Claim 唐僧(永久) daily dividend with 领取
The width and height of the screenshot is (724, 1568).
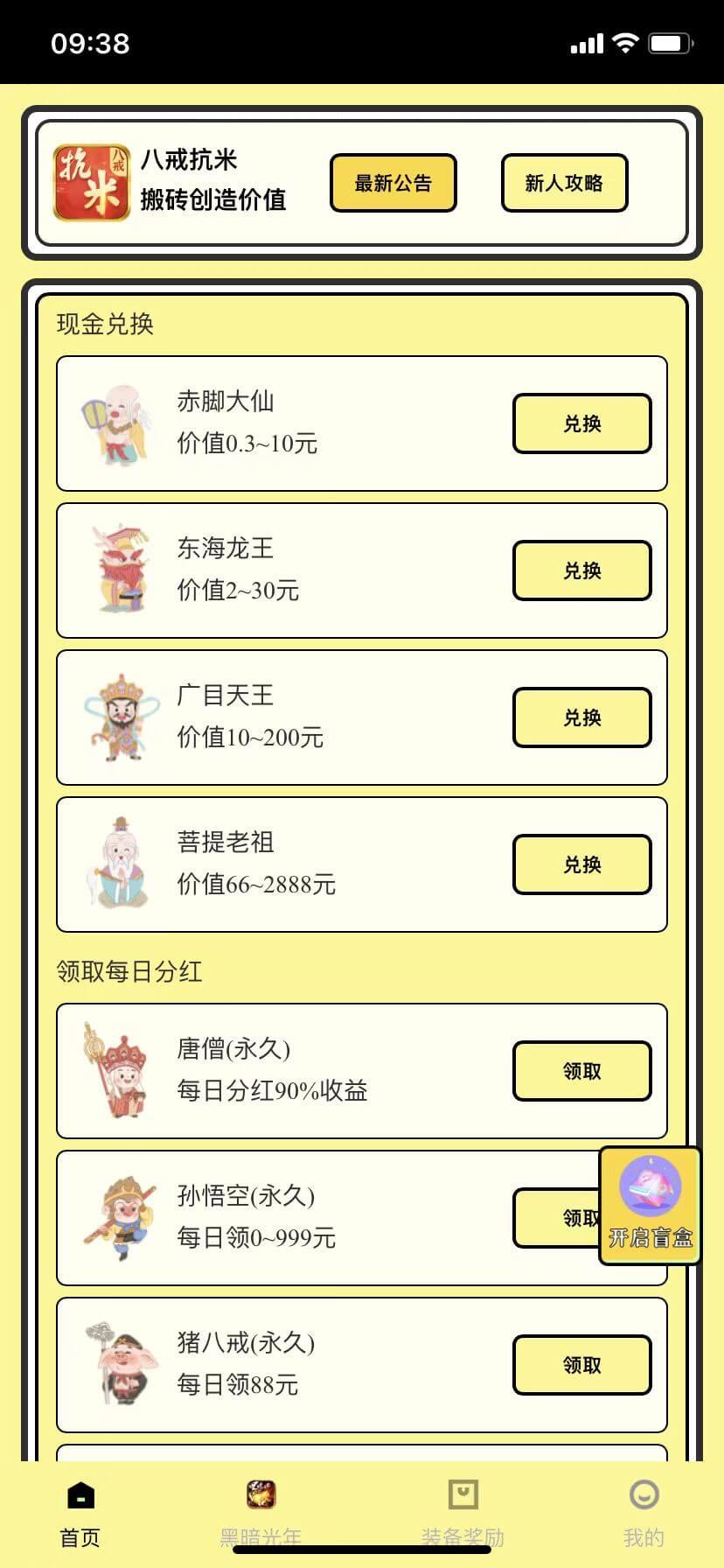point(581,1071)
